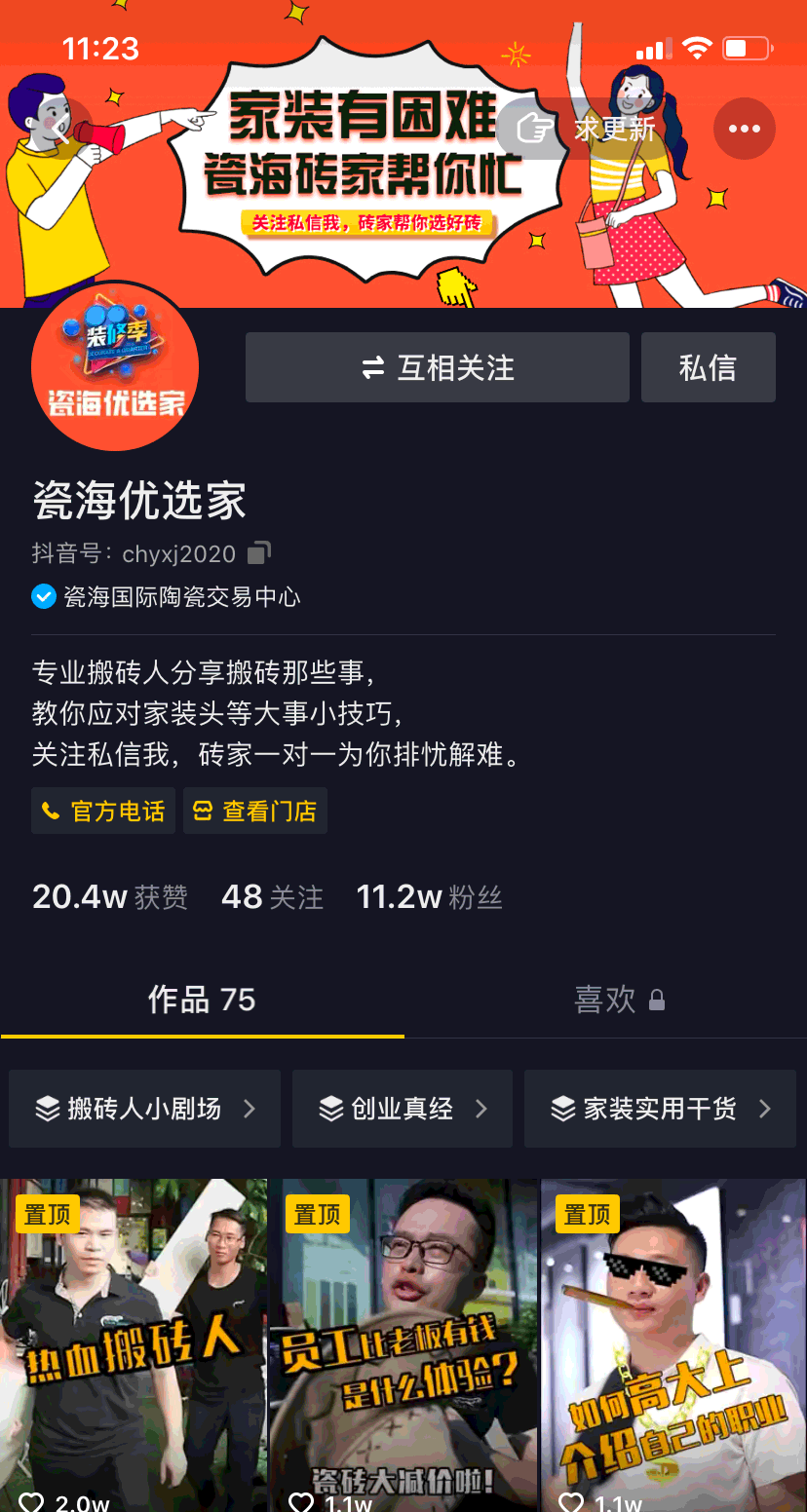The image size is (807, 1512).
Task: Toggle the 互相关注 mutual follow state
Action: tap(437, 367)
